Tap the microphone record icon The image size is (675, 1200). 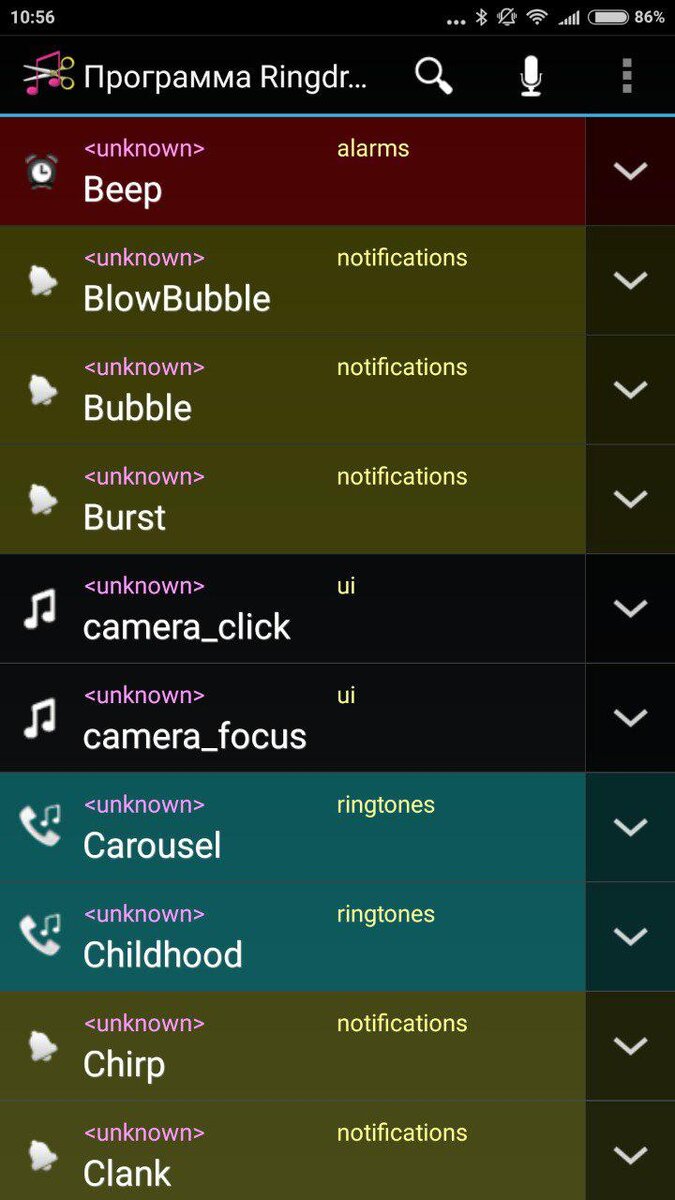click(531, 76)
